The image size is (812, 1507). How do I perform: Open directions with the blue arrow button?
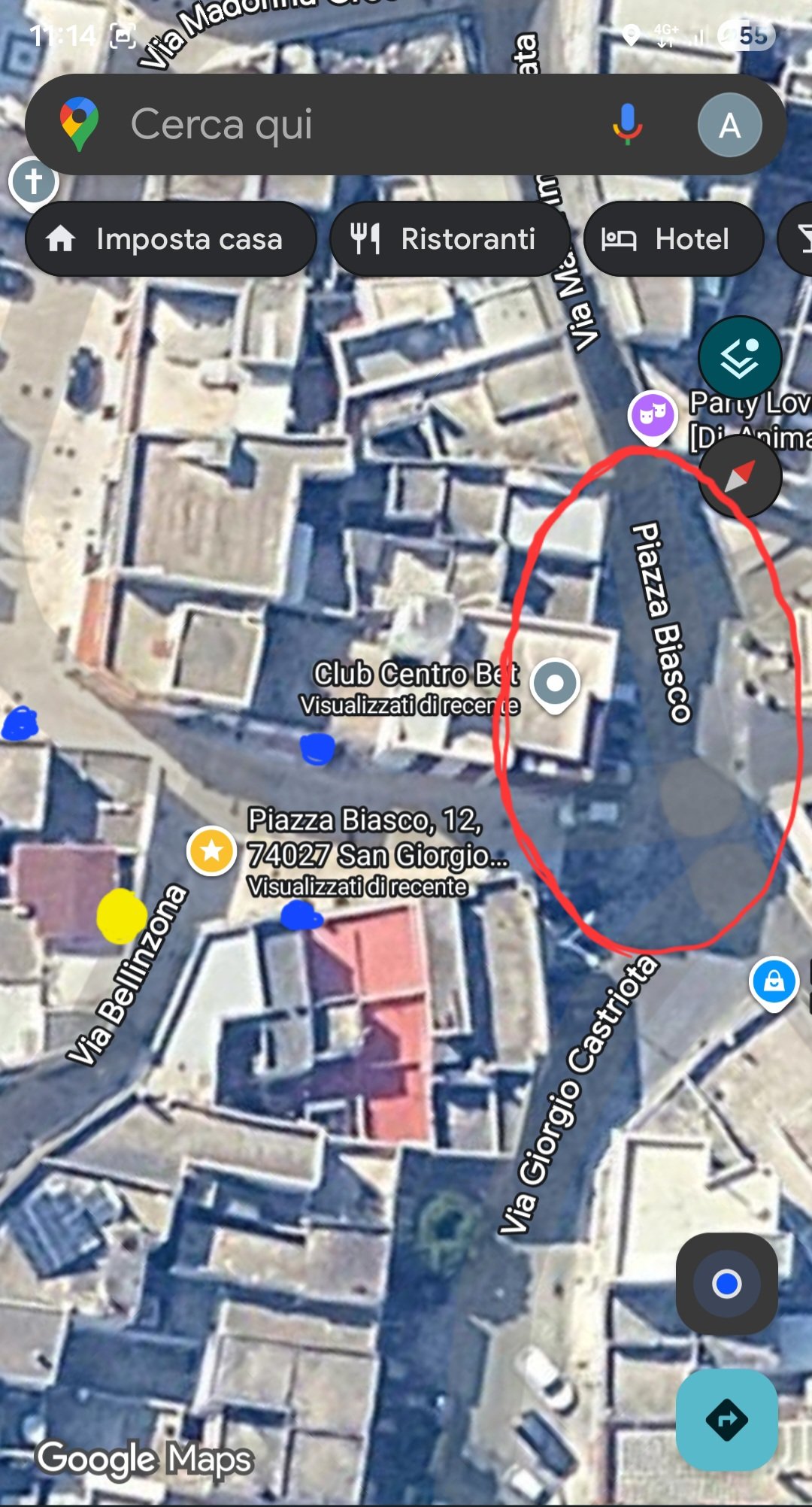tap(726, 1419)
